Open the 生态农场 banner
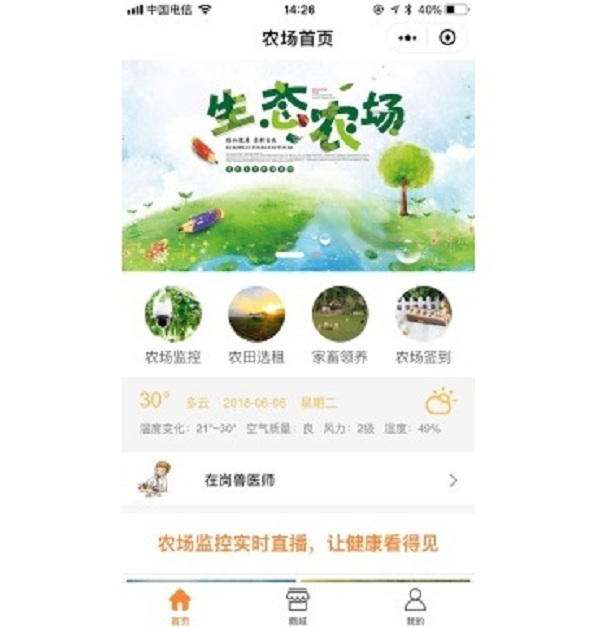This screenshot has height=627, width=600. tap(298, 165)
